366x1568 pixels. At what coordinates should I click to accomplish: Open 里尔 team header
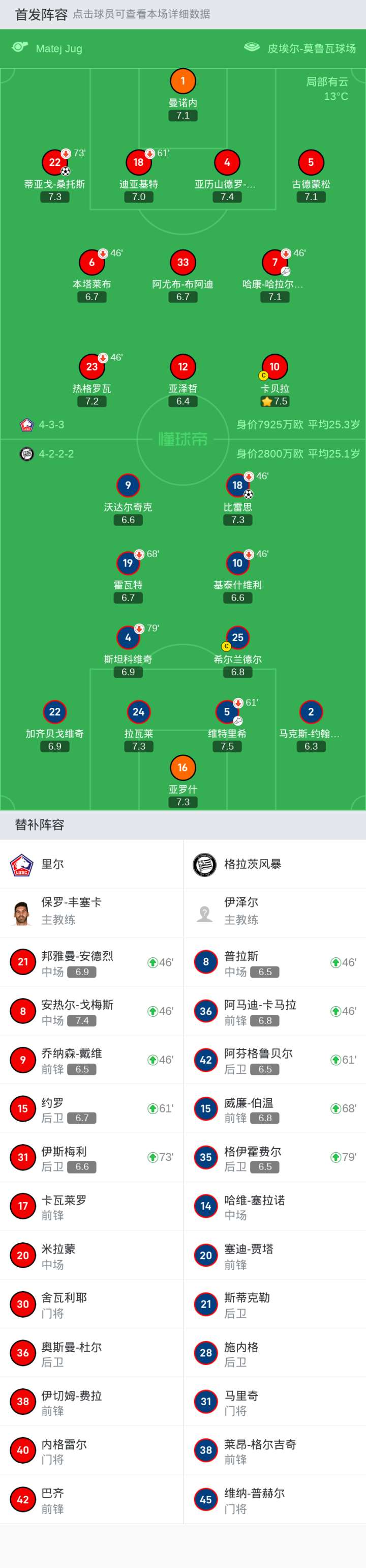(91, 864)
